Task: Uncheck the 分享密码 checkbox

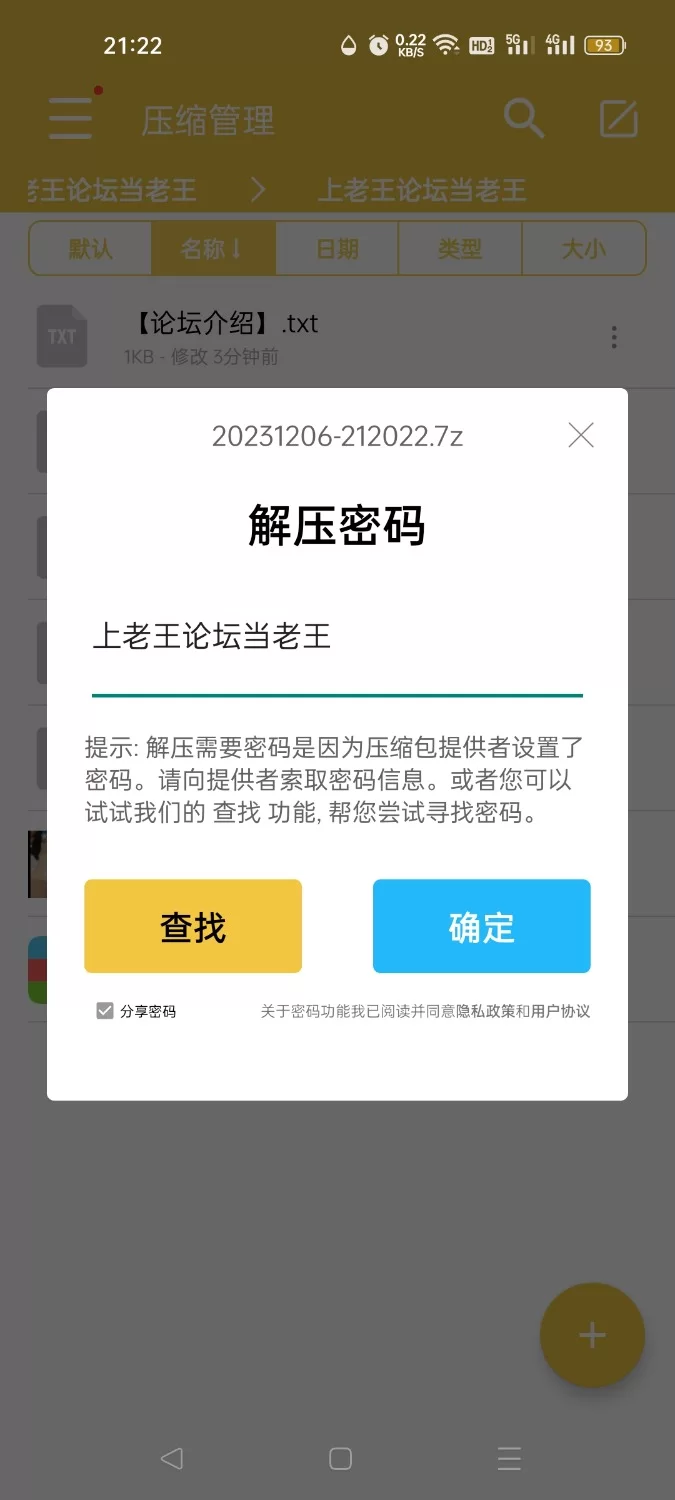Action: pyautogui.click(x=105, y=1011)
